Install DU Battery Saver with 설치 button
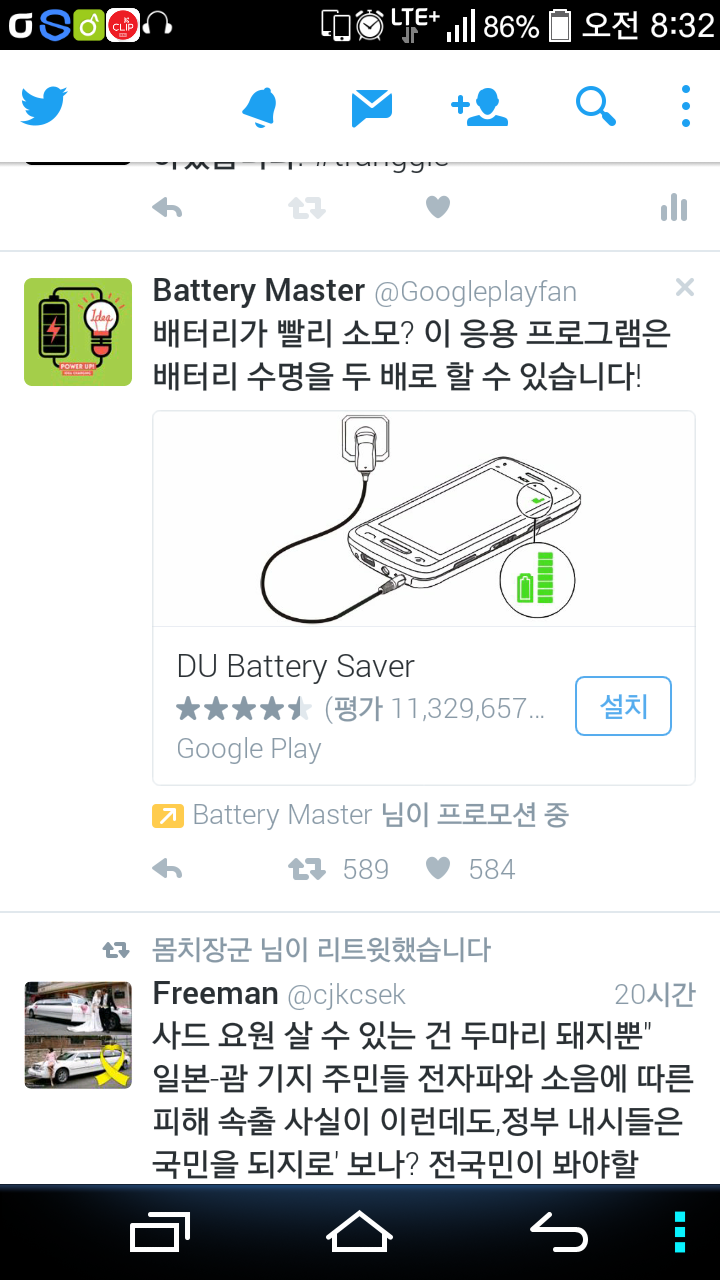 (623, 707)
